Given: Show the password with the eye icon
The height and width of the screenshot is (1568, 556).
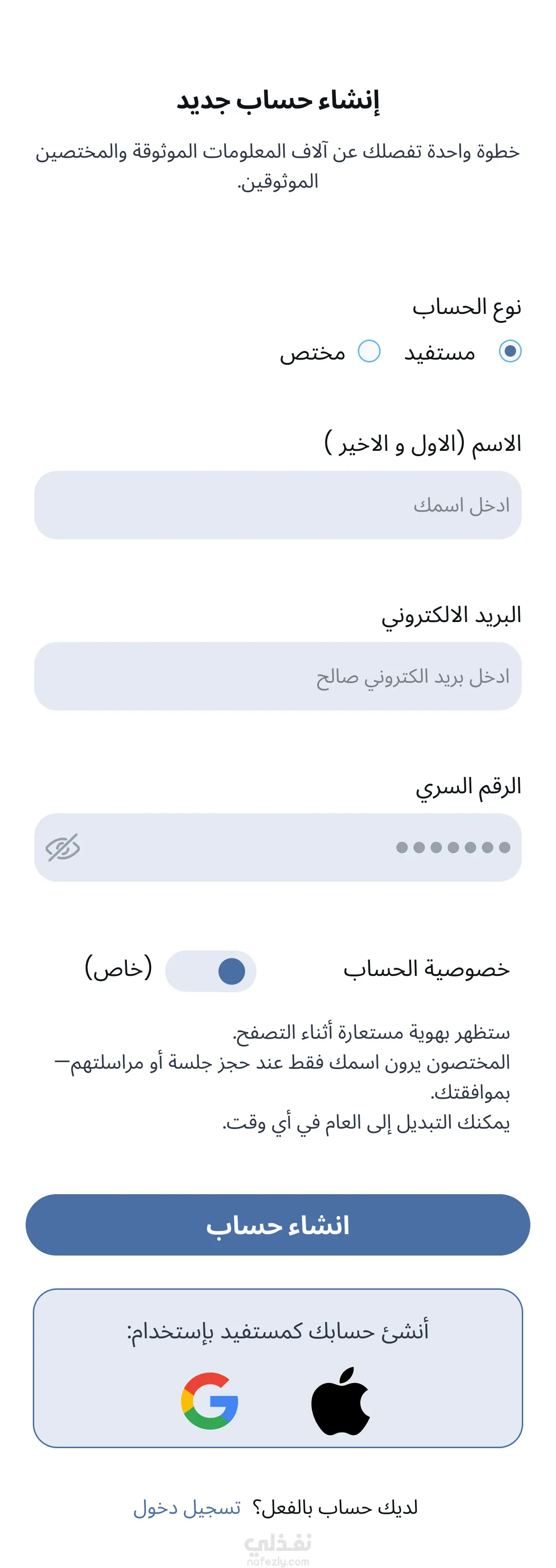Looking at the screenshot, I should [x=63, y=847].
